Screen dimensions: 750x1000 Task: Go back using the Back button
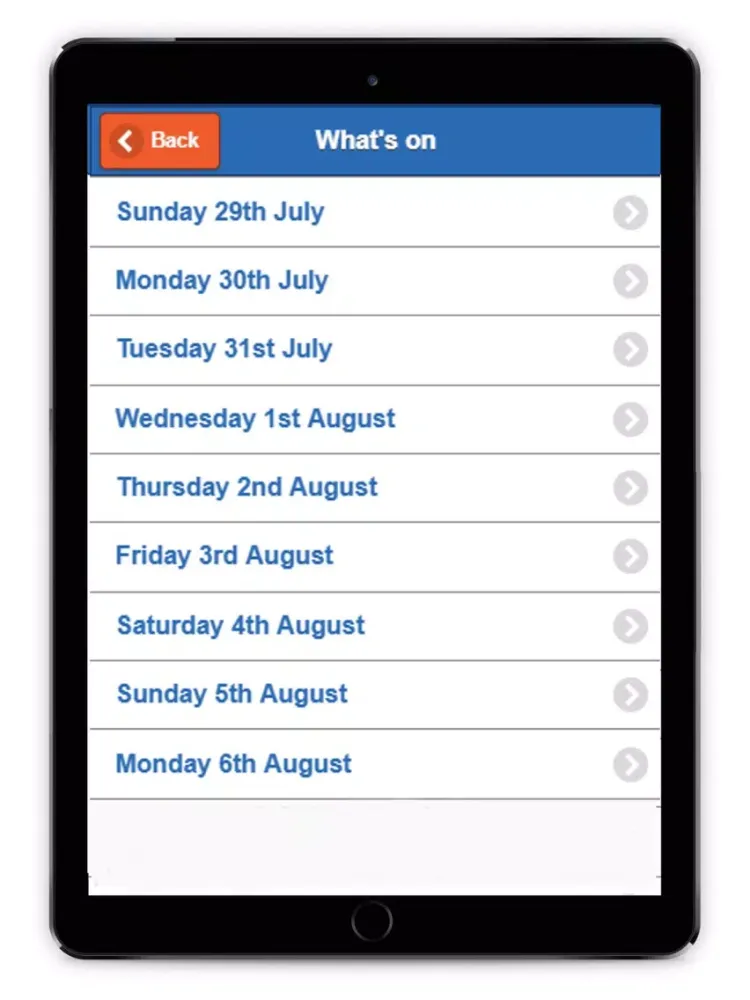(160, 141)
